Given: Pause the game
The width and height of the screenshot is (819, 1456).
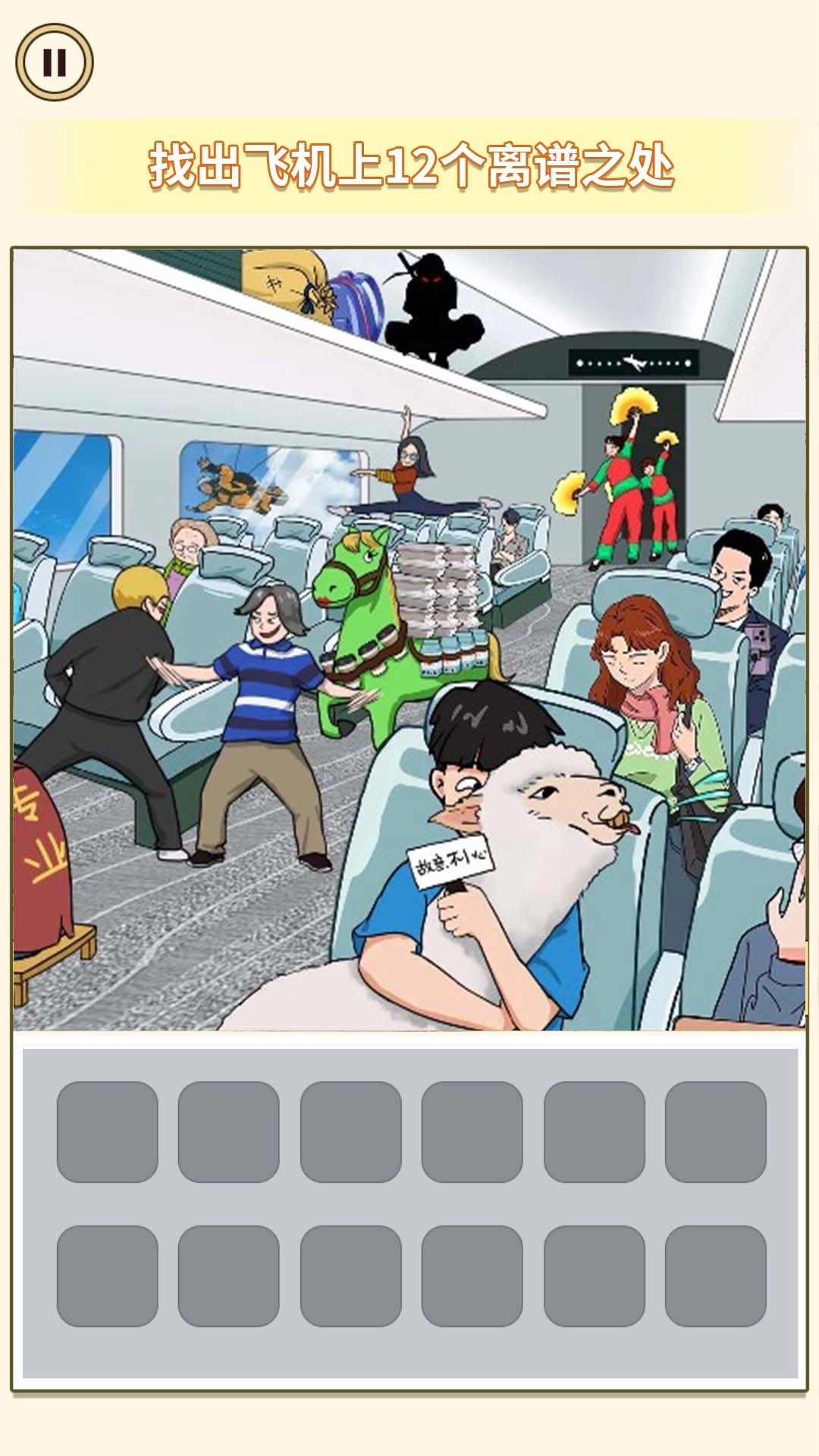Looking at the screenshot, I should click(x=54, y=62).
